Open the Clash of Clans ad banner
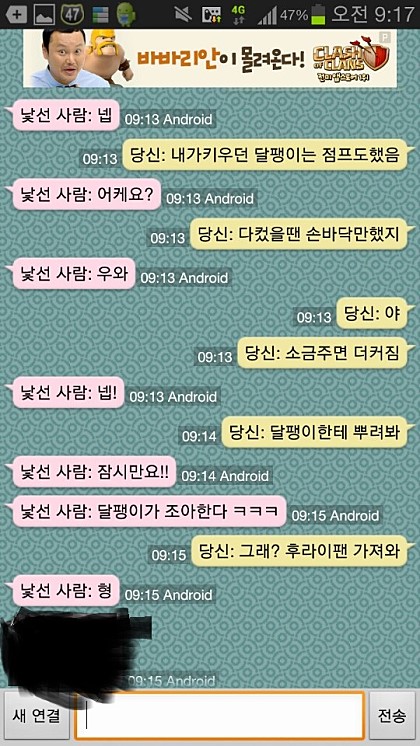The width and height of the screenshot is (420, 746). pos(210,58)
